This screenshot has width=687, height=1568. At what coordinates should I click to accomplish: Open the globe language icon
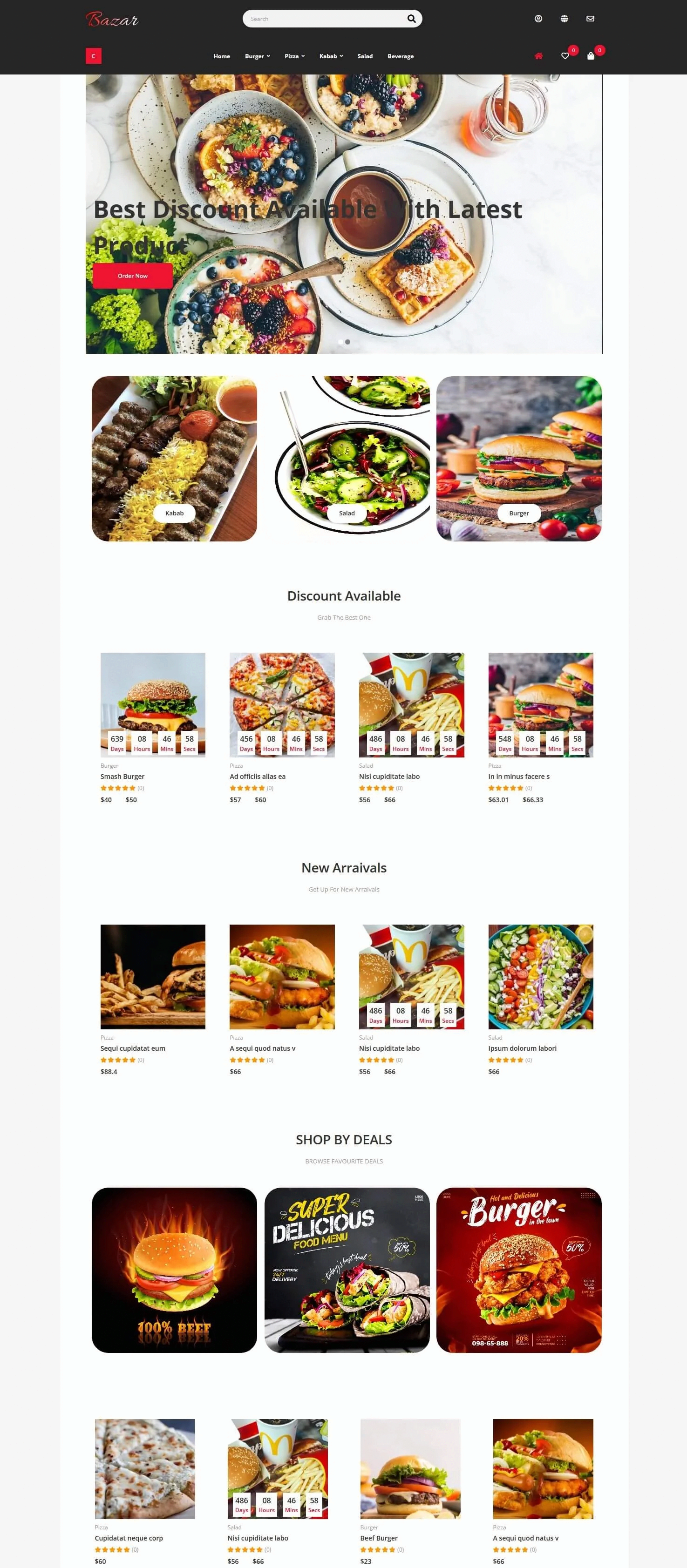[565, 19]
